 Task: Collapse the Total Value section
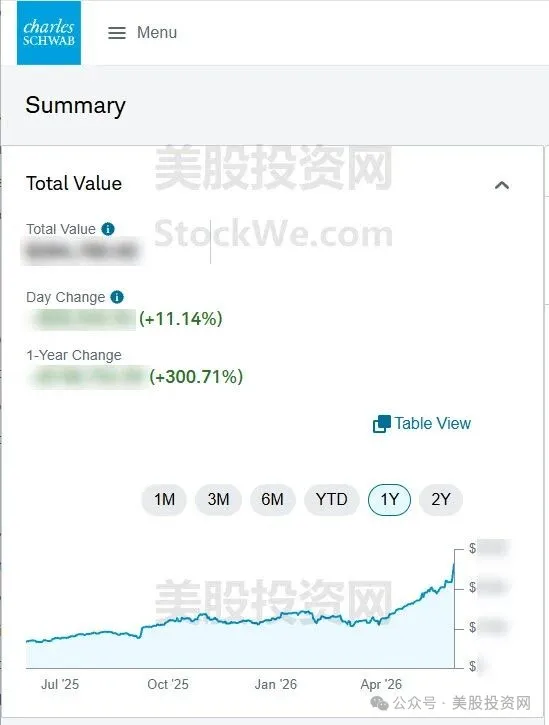(502, 185)
